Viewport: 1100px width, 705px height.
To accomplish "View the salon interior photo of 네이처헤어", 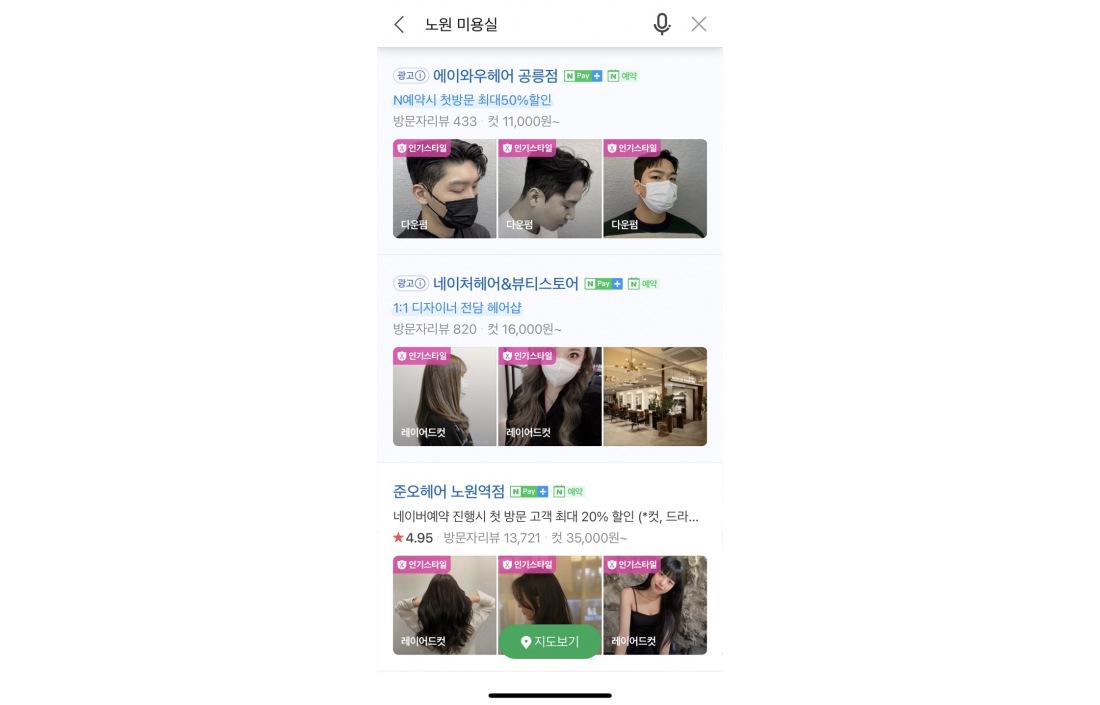I will point(655,397).
